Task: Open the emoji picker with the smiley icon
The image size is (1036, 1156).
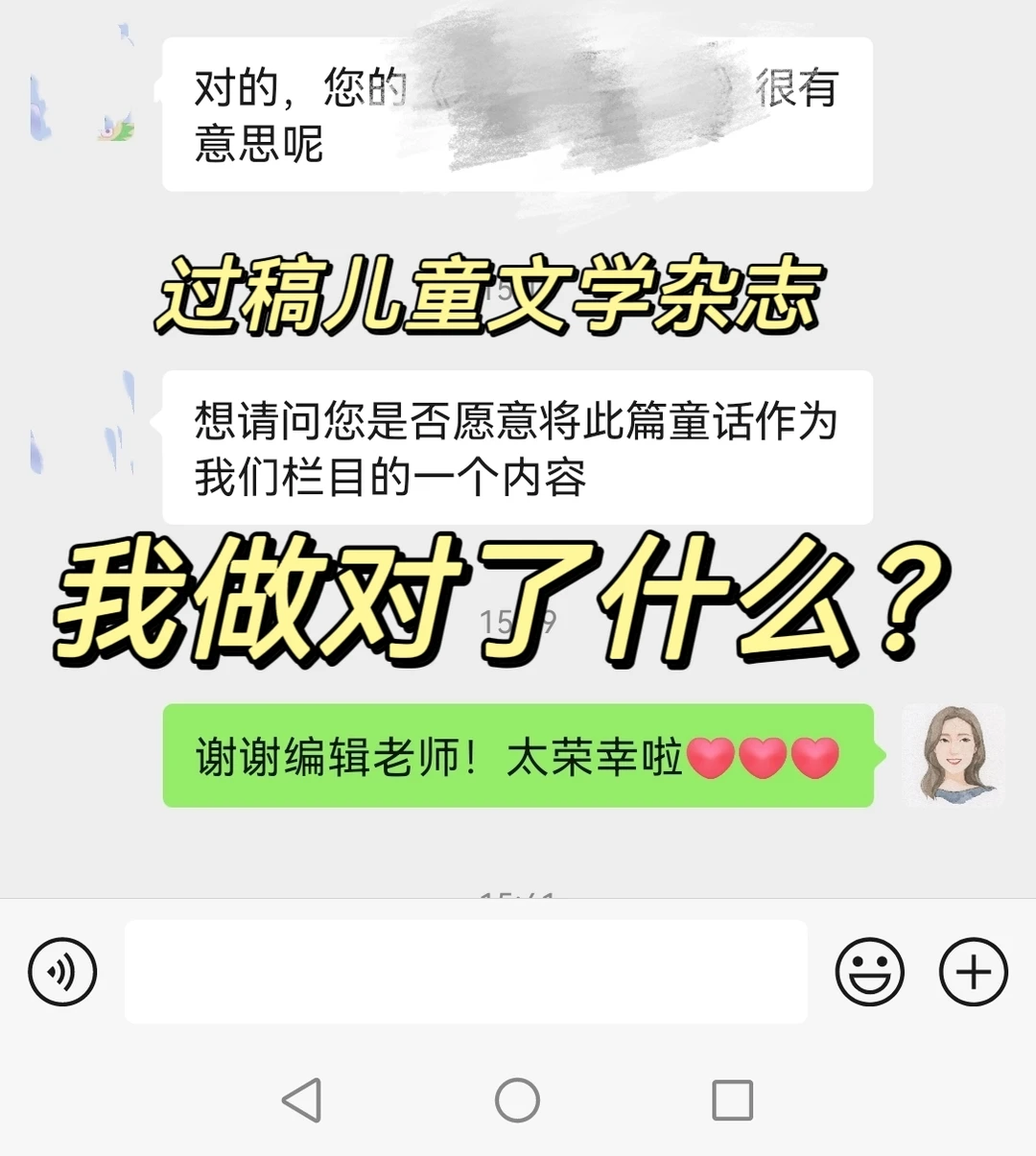Action: (870, 973)
